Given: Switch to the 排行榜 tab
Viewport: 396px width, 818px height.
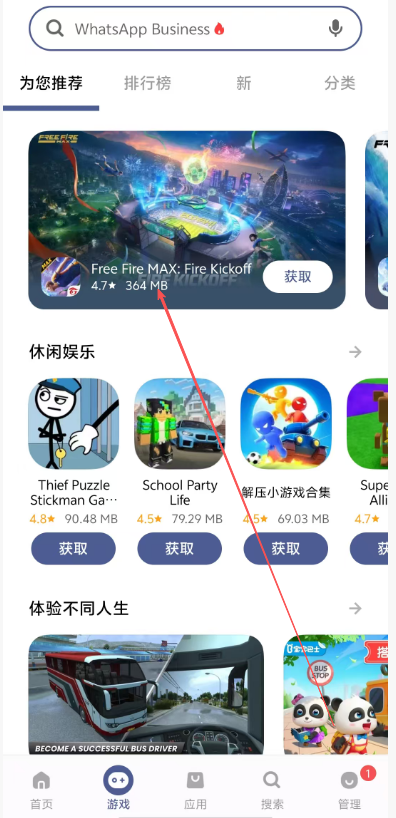Looking at the screenshot, I should click(148, 83).
